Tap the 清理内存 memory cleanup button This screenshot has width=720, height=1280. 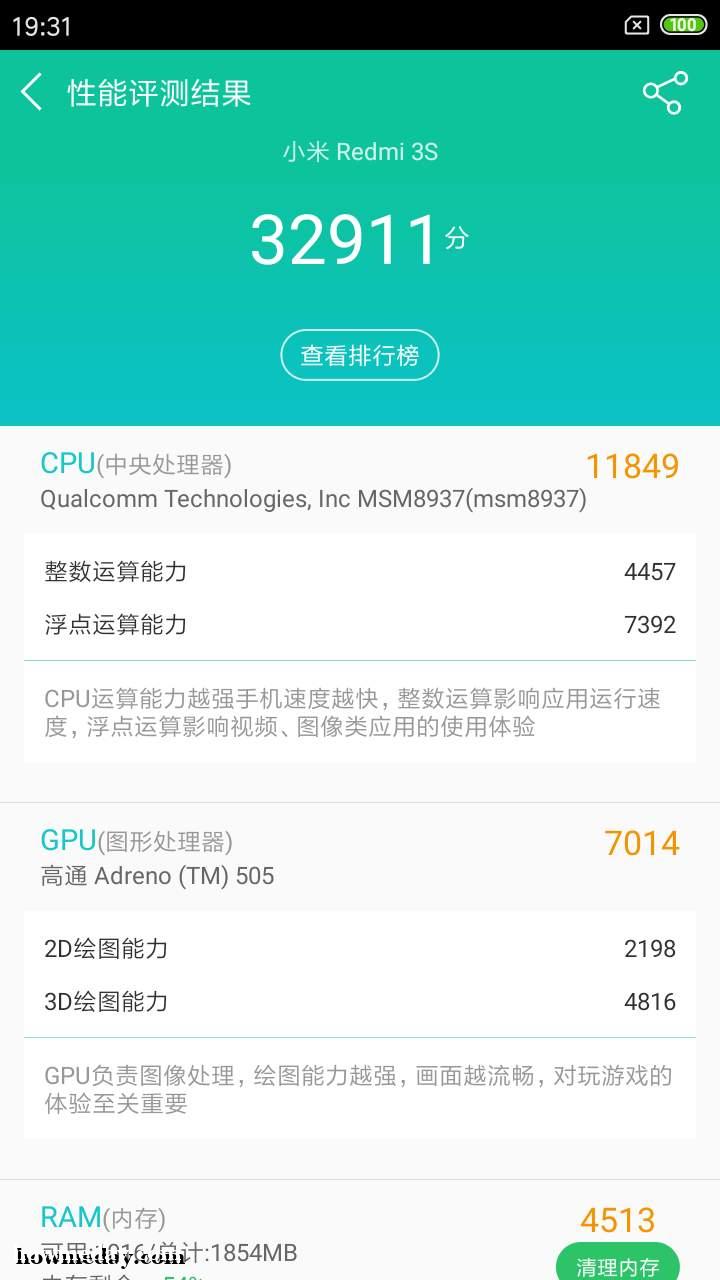[x=617, y=1261]
